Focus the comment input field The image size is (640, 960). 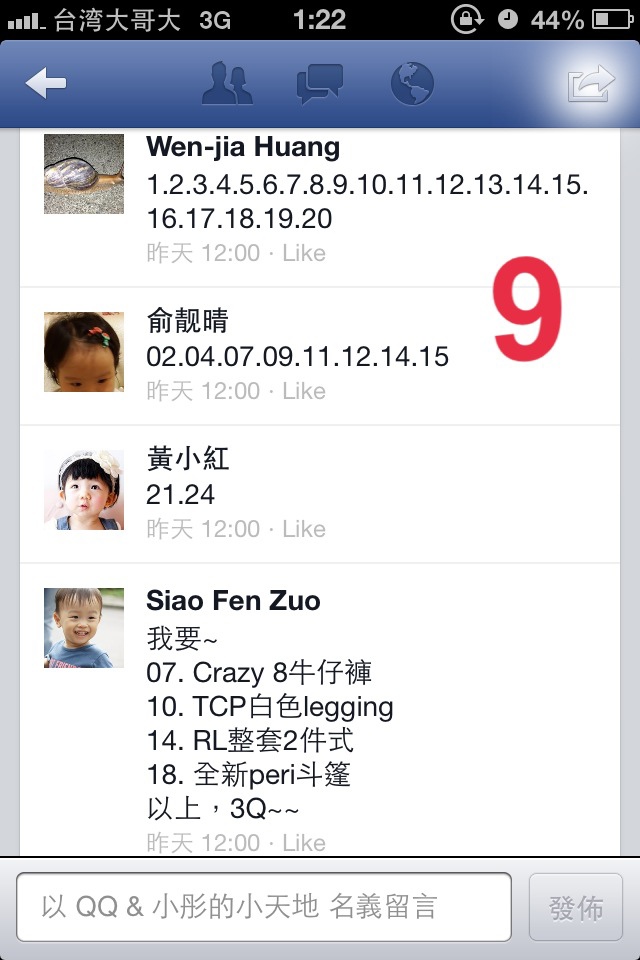[x=264, y=907]
